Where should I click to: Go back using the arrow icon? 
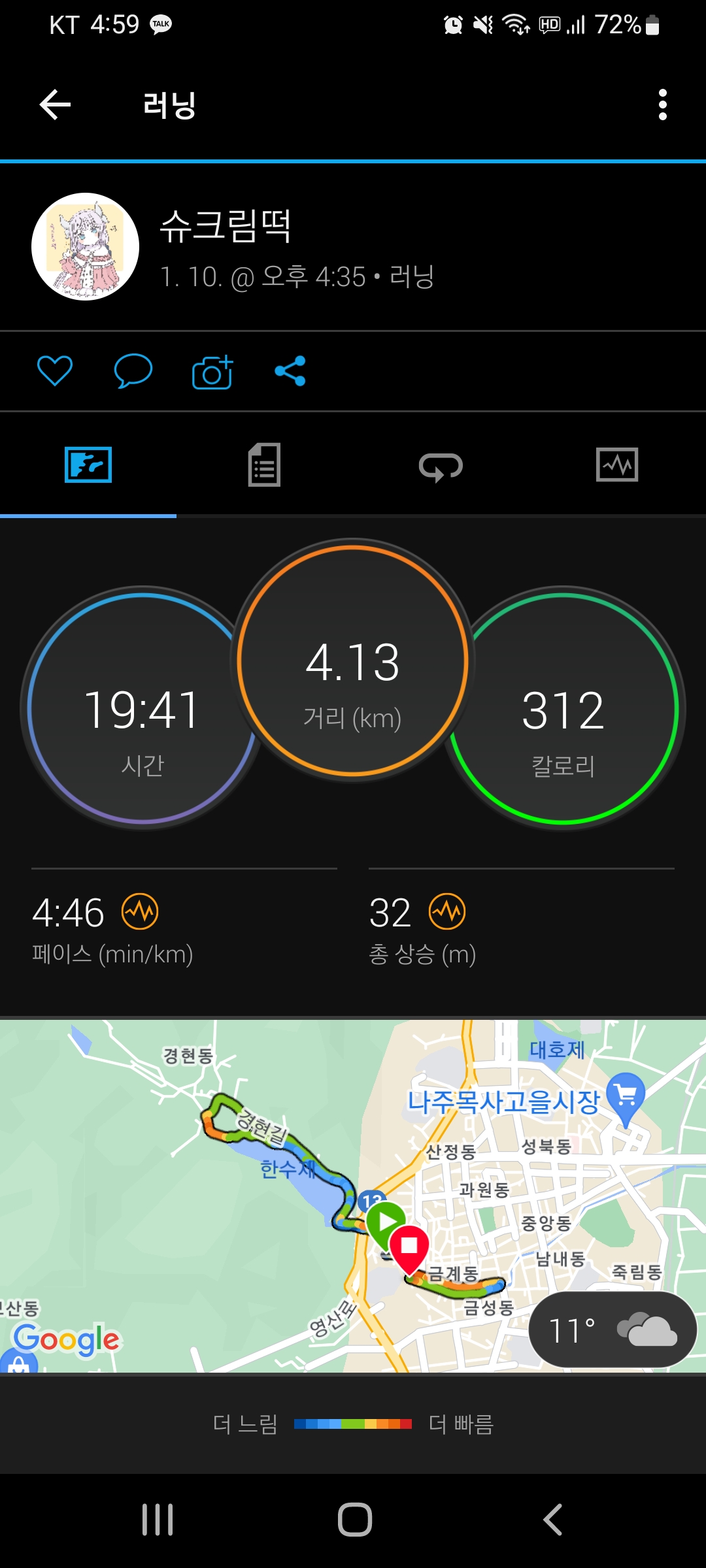[55, 105]
